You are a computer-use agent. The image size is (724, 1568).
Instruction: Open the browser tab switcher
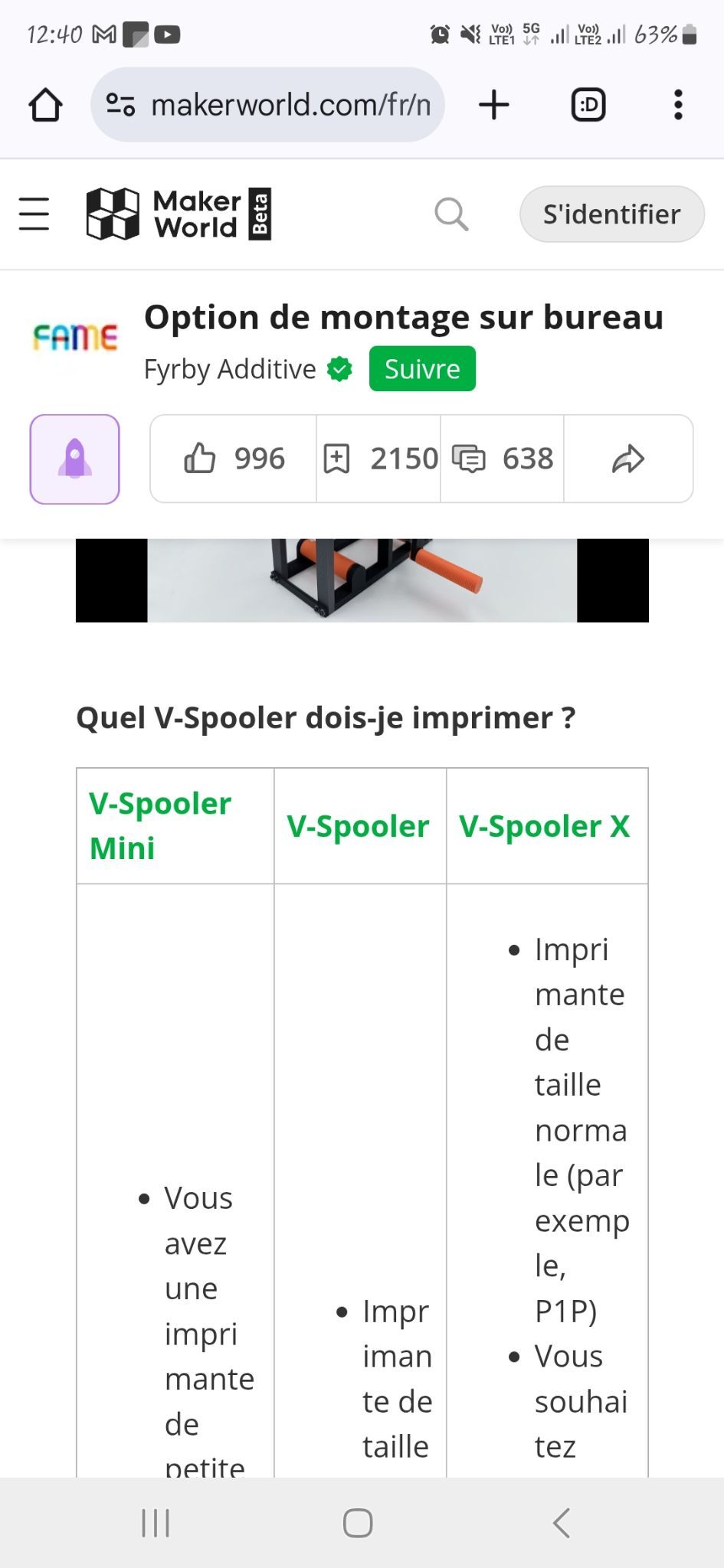(588, 105)
